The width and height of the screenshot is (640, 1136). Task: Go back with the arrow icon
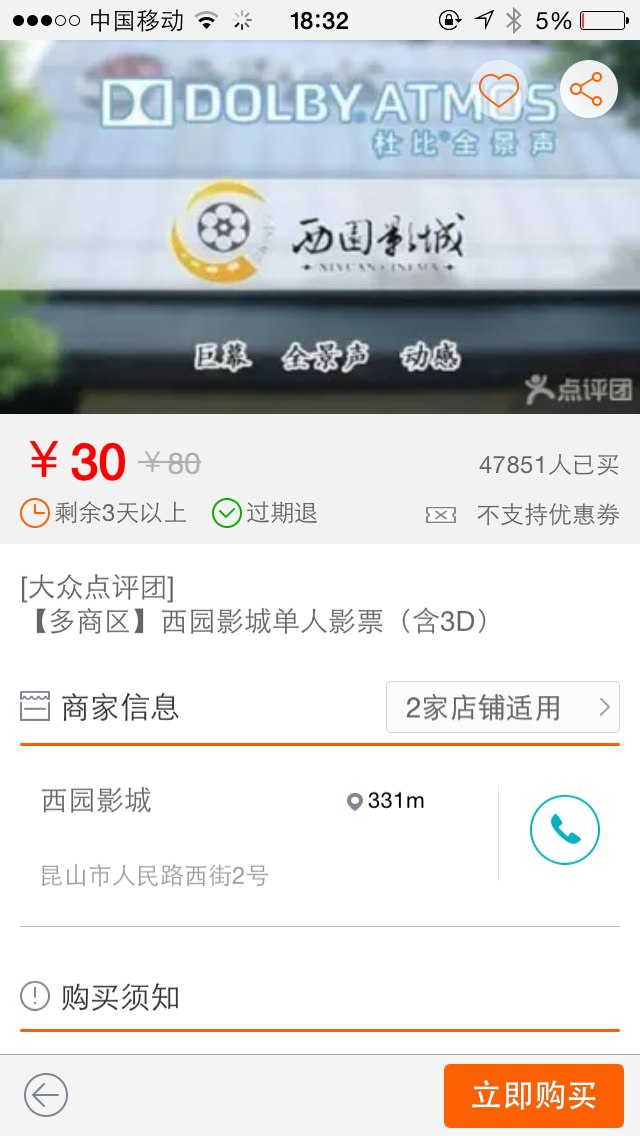coord(46,1095)
